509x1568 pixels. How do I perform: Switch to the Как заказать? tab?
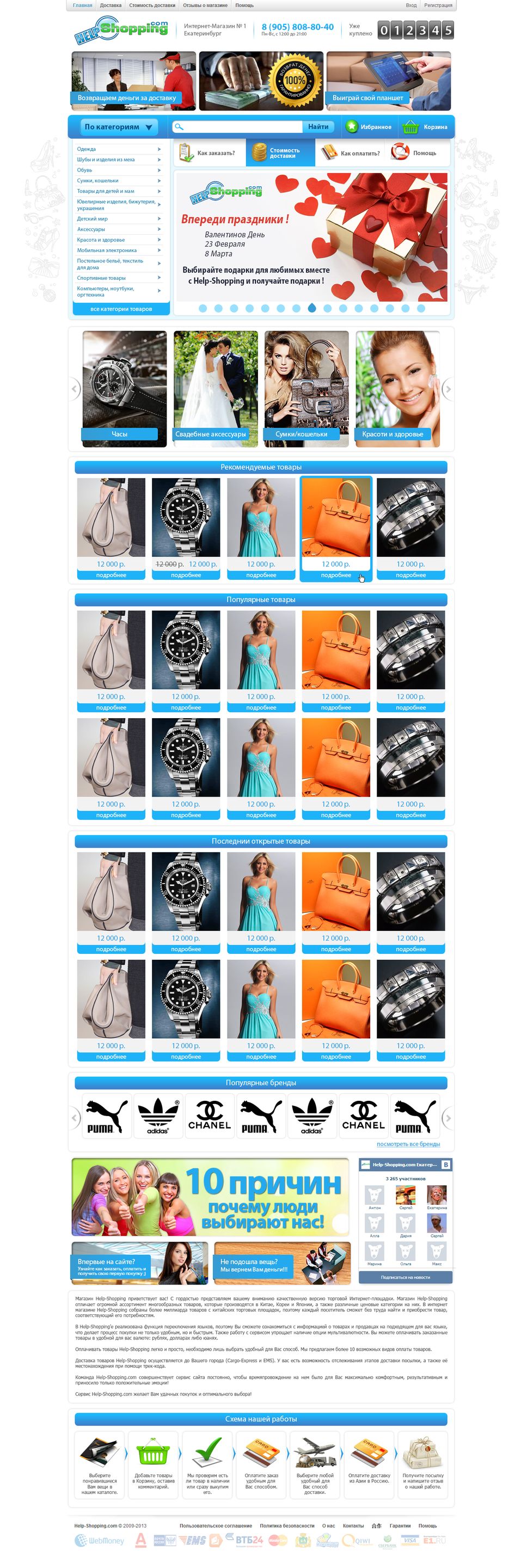[209, 153]
